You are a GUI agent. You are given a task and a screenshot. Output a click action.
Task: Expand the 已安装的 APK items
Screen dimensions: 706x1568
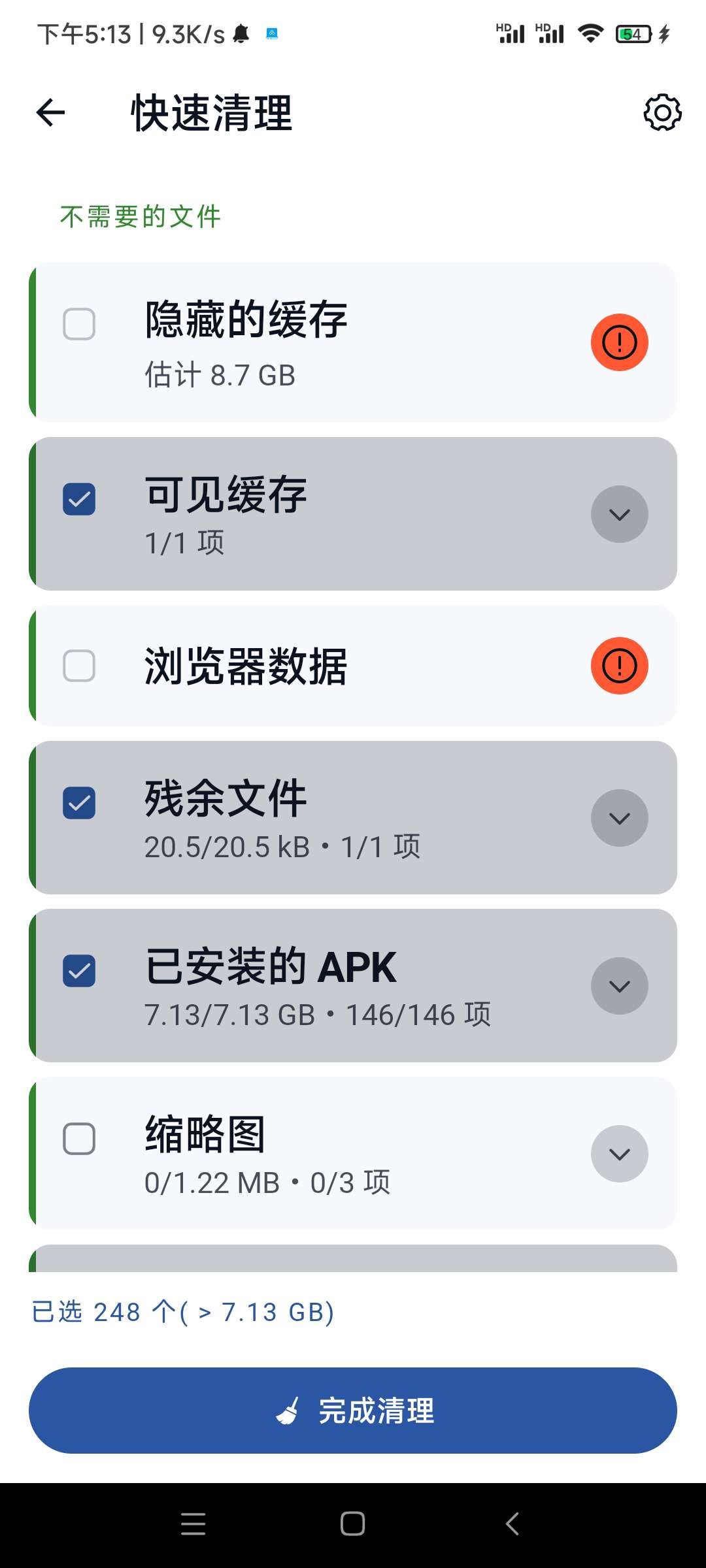click(619, 986)
